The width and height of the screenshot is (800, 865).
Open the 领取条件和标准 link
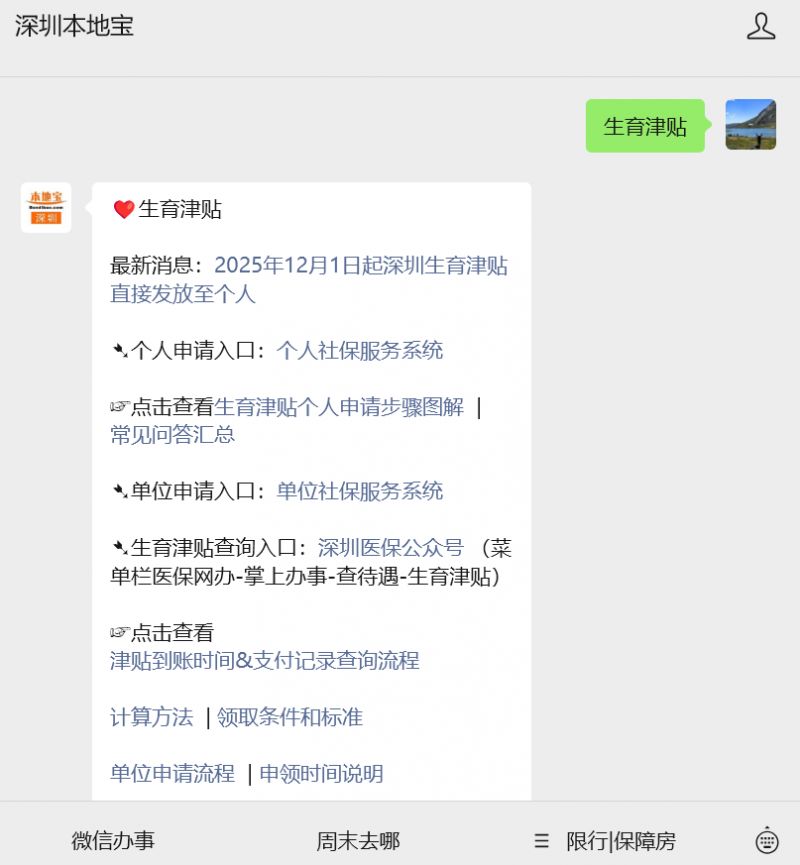[x=289, y=717]
